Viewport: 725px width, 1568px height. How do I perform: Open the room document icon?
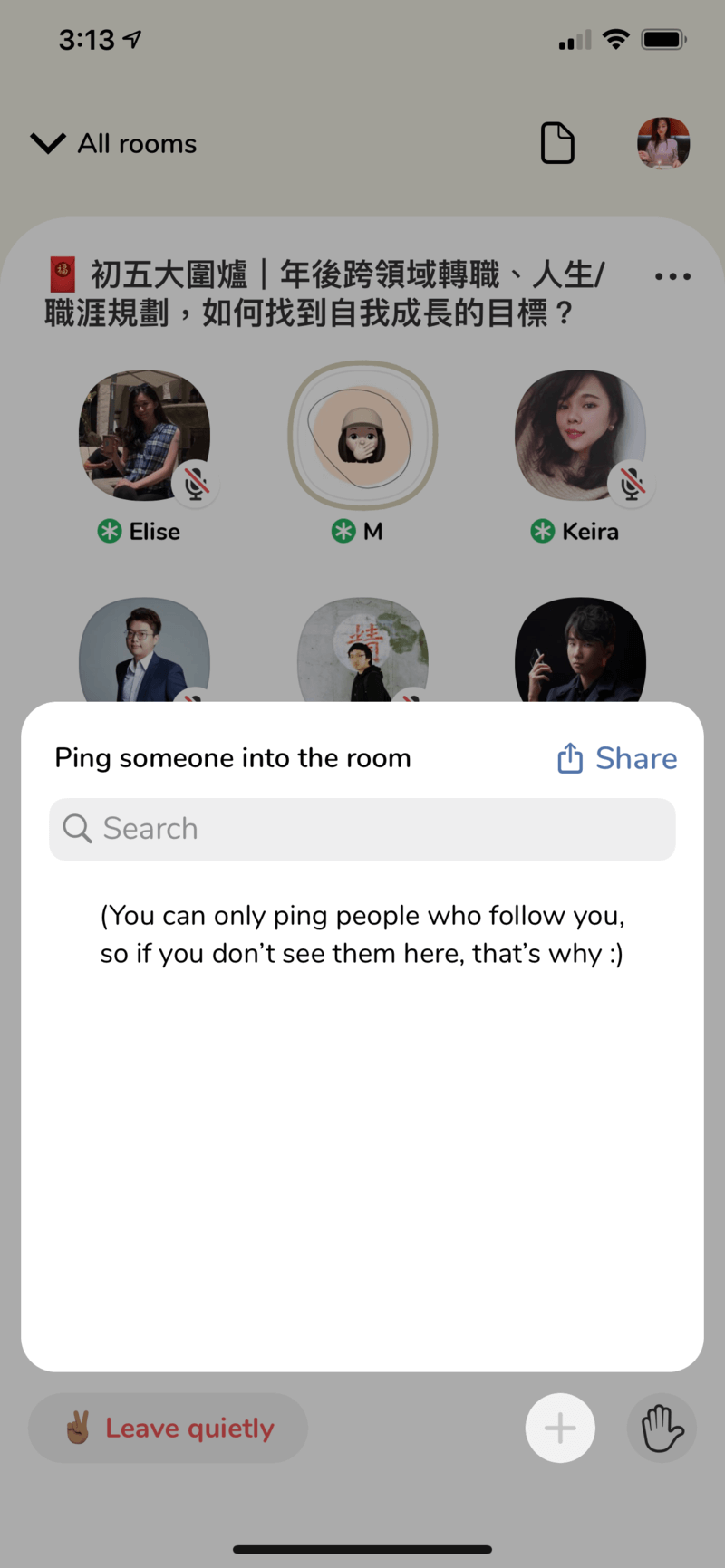click(x=557, y=143)
